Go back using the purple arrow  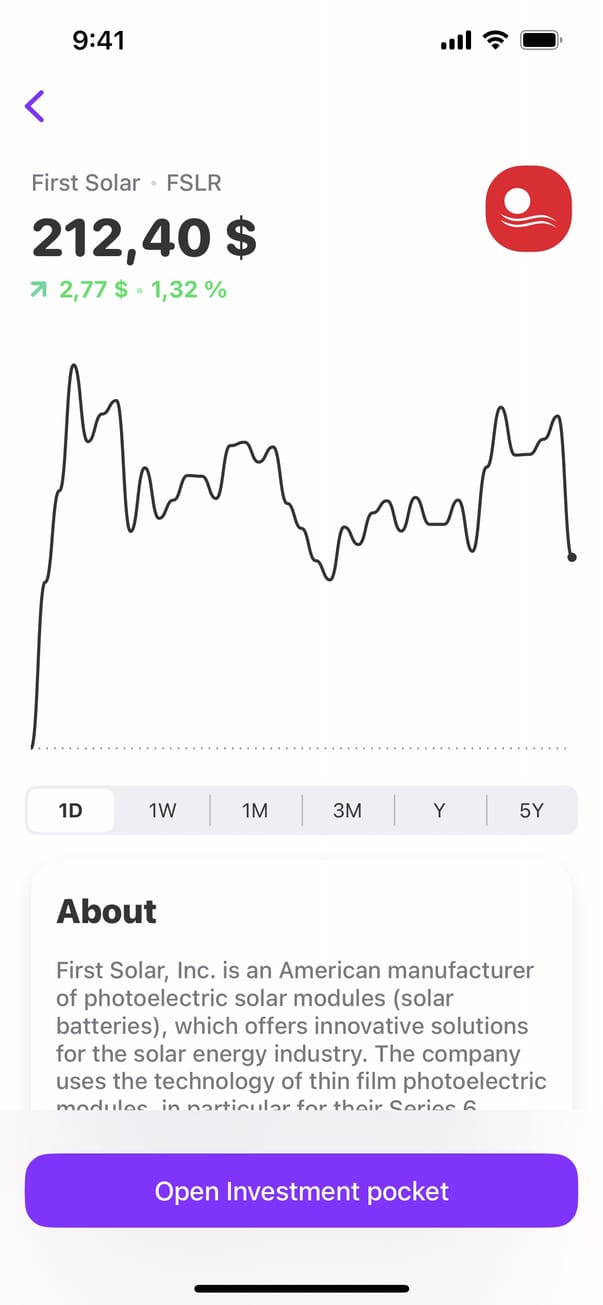[x=35, y=105]
